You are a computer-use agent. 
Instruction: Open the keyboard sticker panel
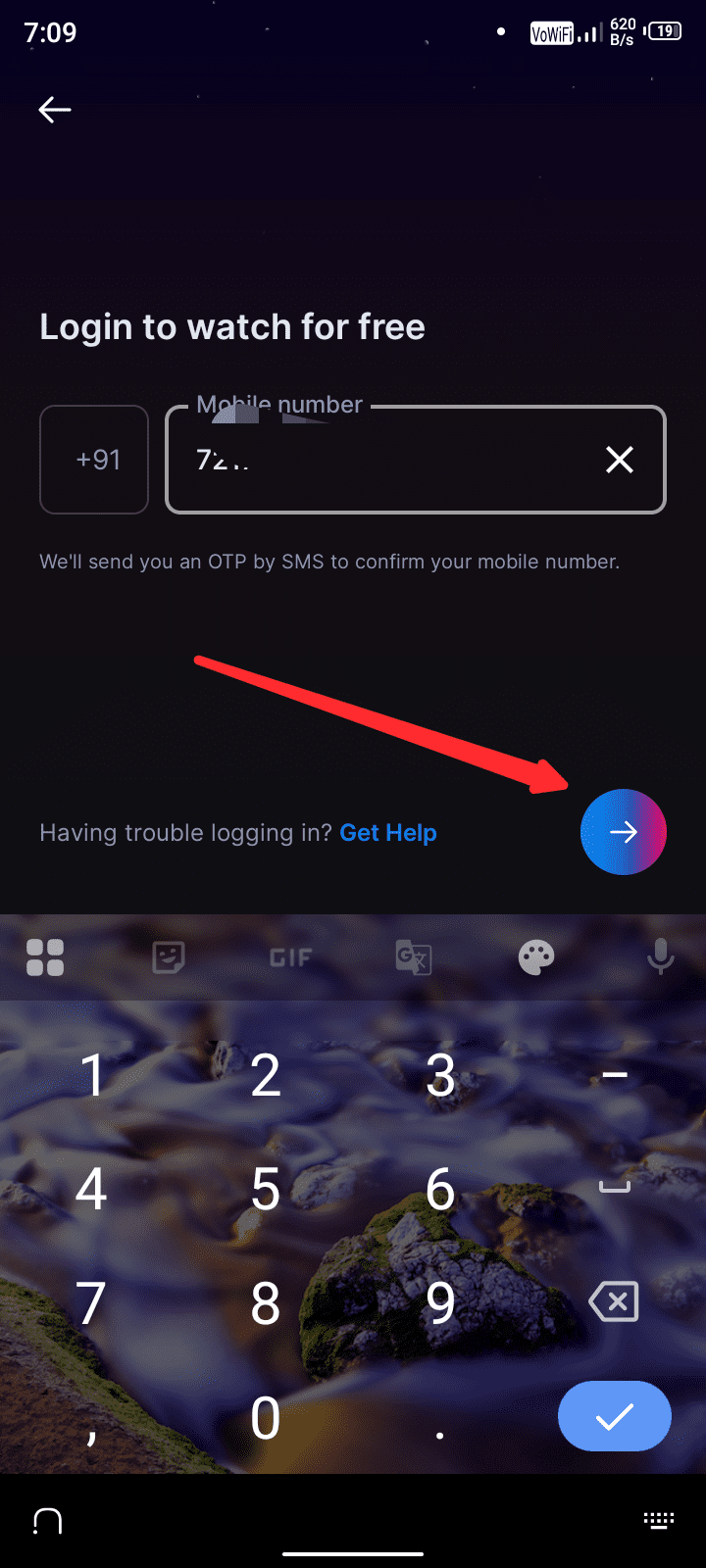click(169, 957)
